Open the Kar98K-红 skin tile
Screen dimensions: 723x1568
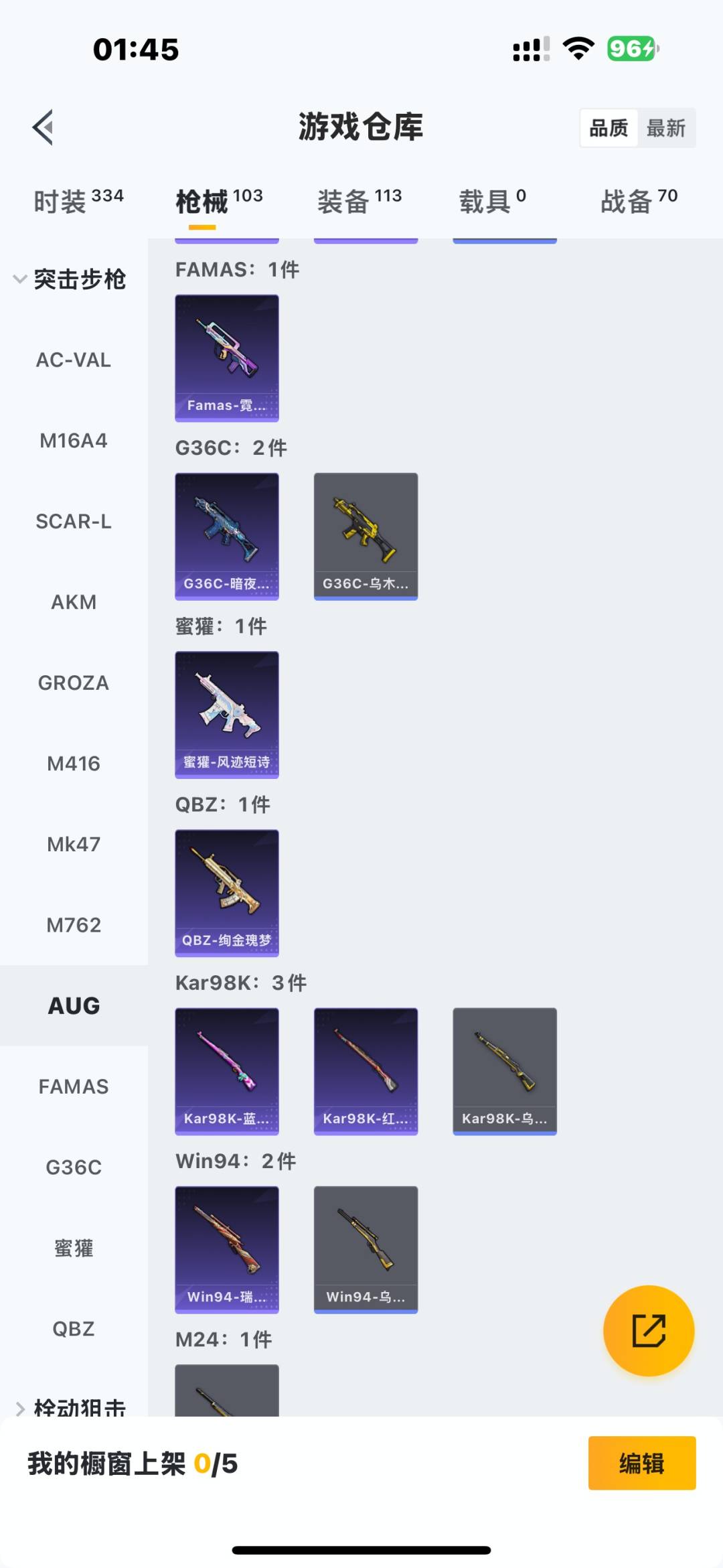tap(366, 1071)
